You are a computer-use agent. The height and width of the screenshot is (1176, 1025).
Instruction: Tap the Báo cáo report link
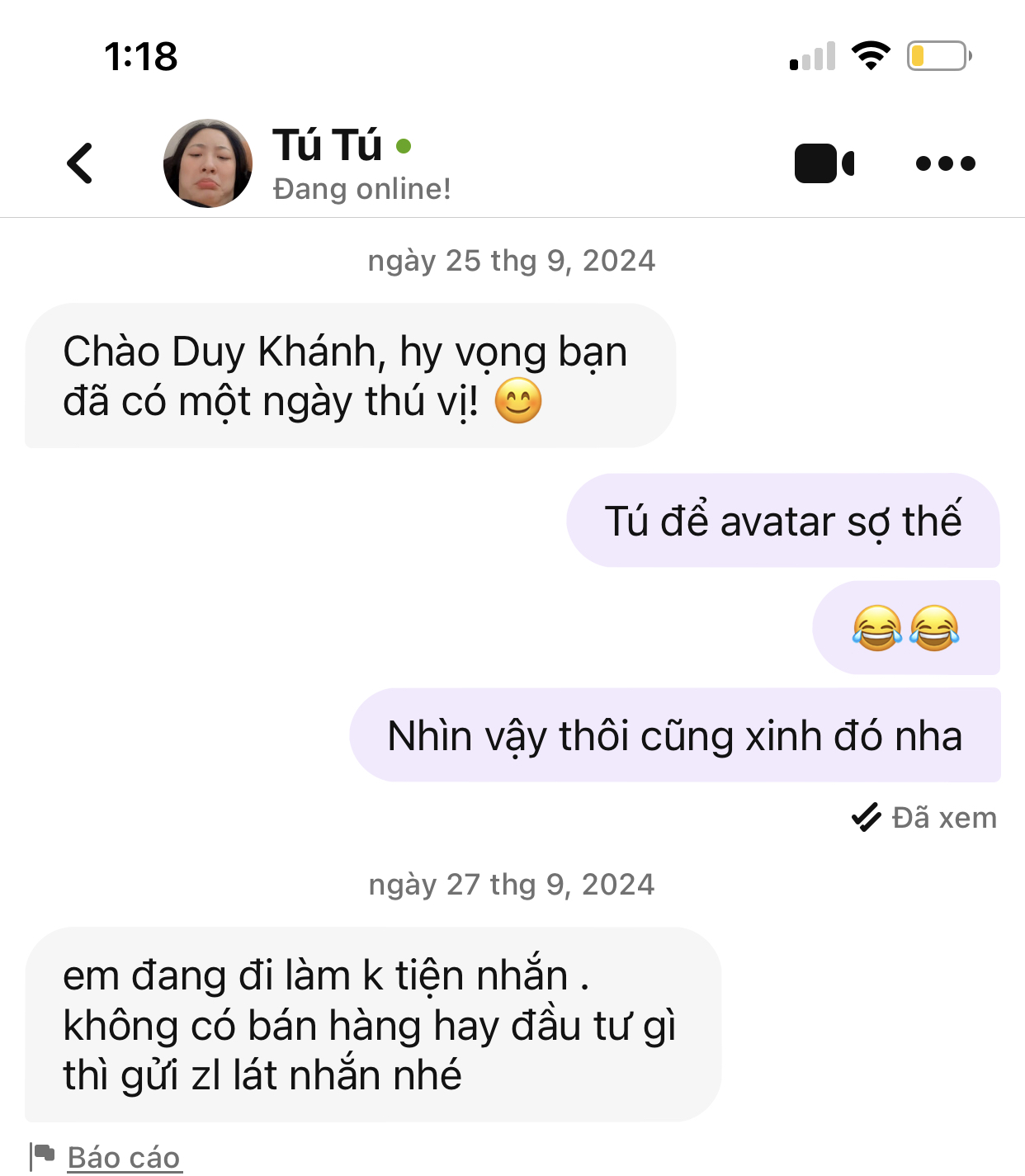click(123, 1157)
